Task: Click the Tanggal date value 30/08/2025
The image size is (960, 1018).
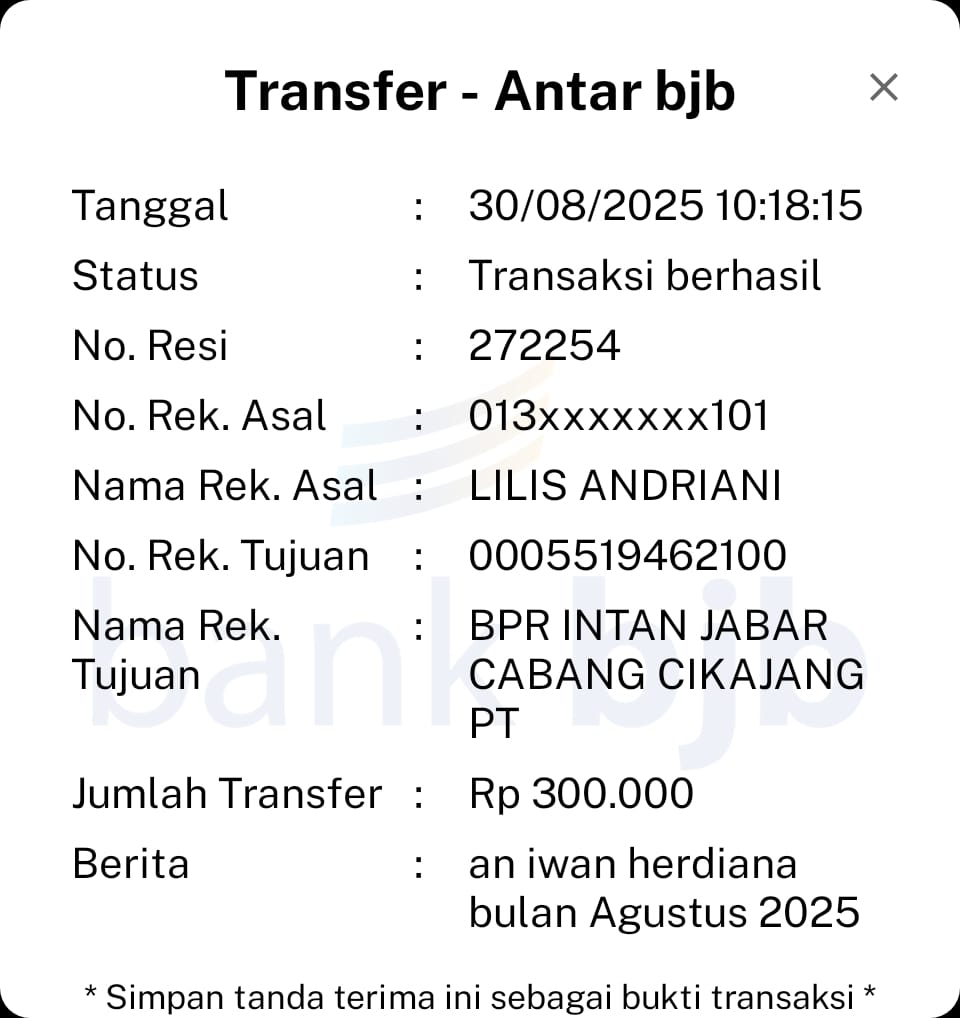Action: coord(665,205)
